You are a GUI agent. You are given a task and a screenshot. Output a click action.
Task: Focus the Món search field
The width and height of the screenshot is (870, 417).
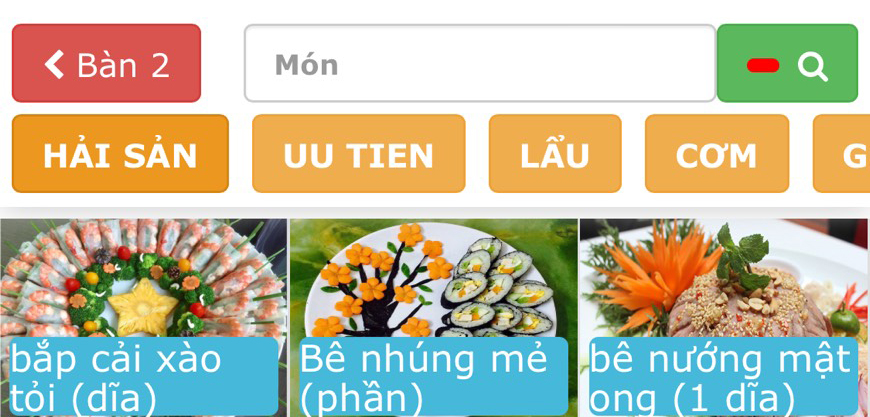[479, 64]
